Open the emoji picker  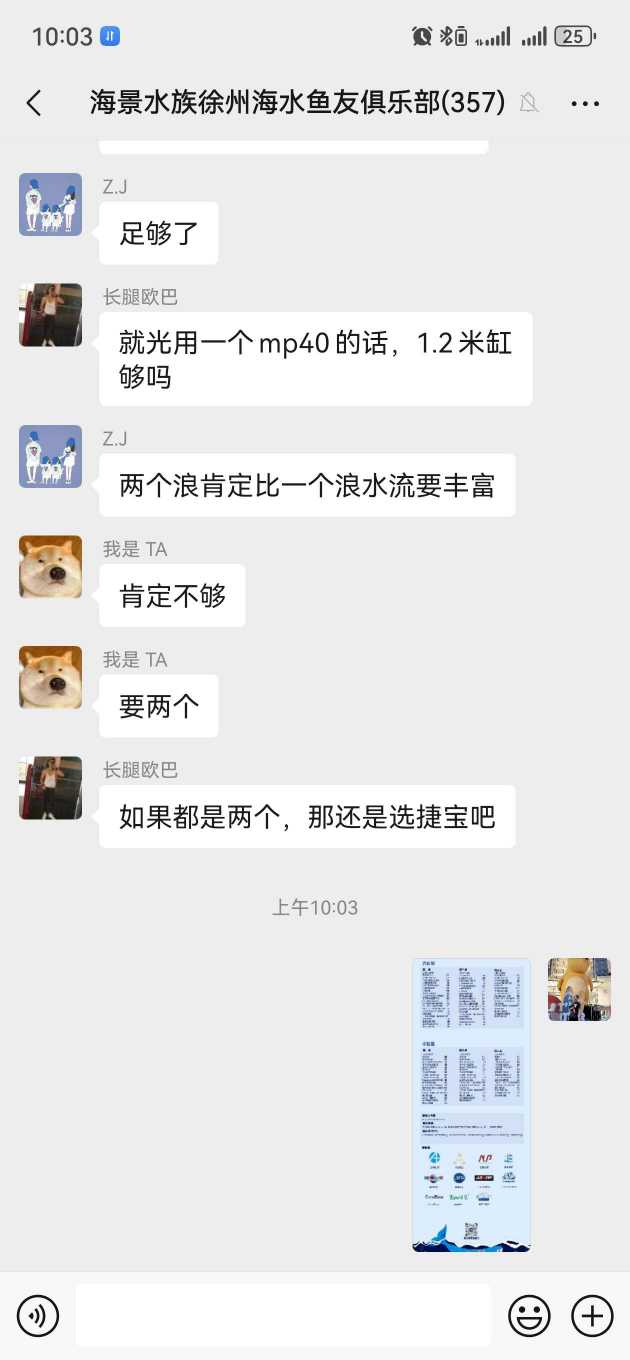point(529,1316)
